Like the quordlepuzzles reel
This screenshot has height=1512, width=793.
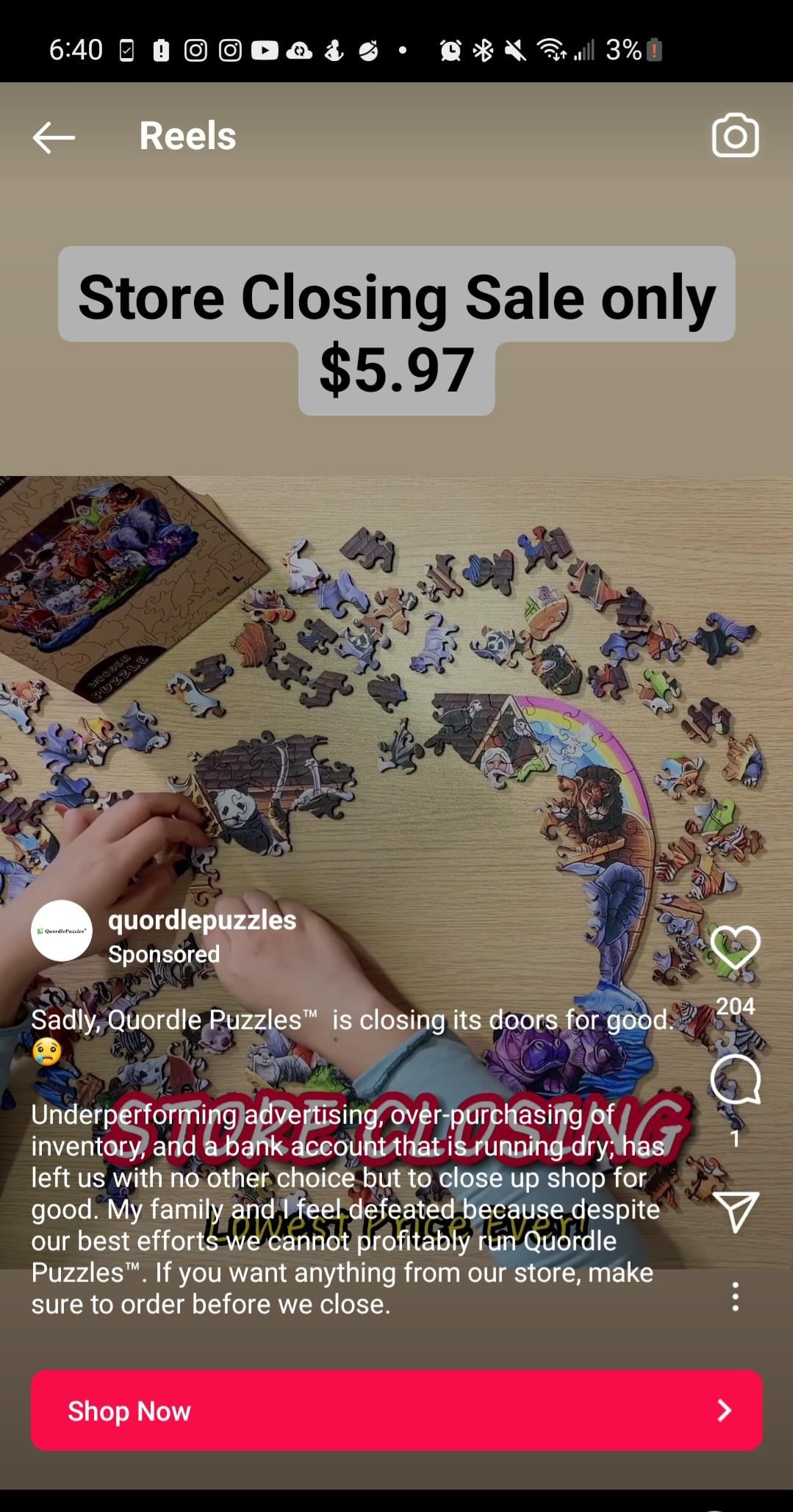(735, 948)
